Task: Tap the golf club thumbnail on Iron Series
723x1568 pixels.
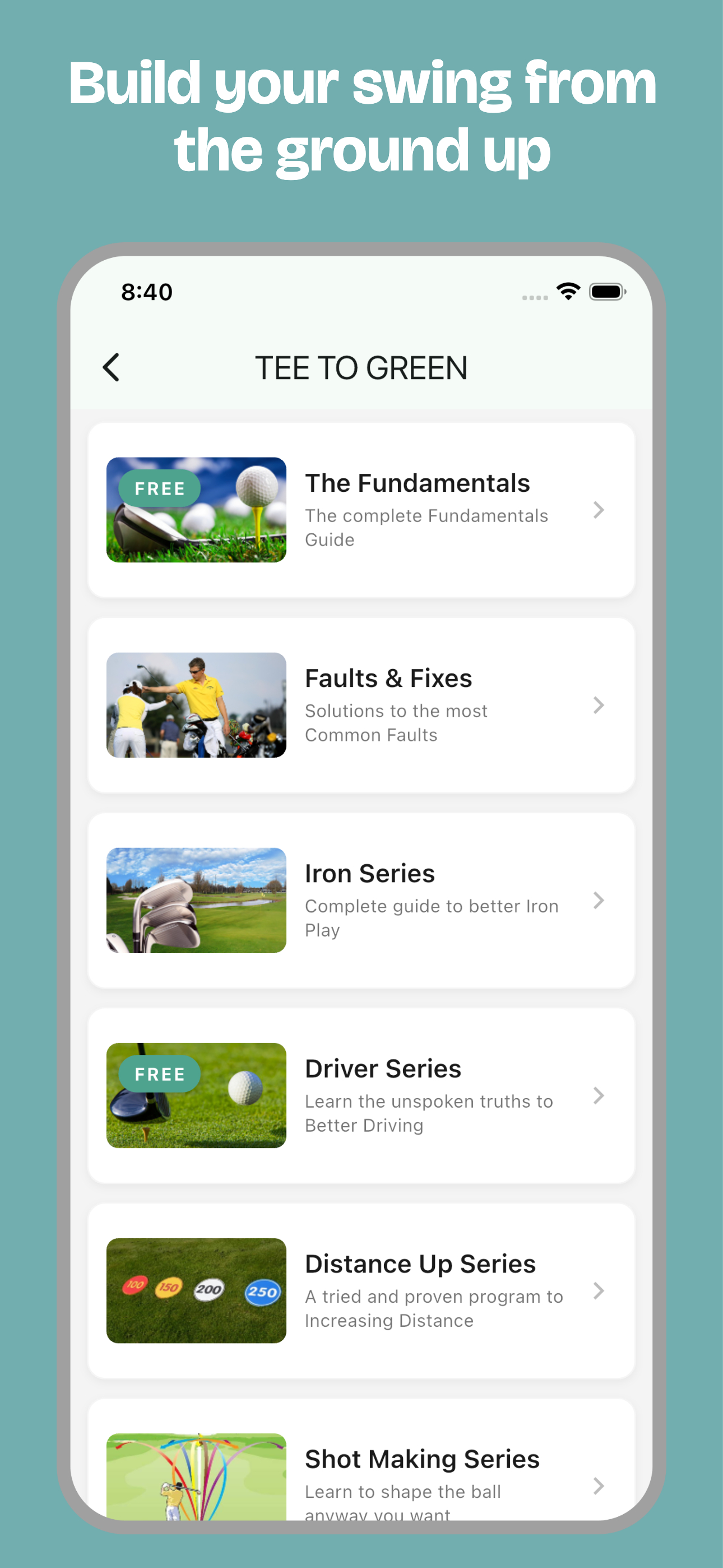Action: (x=196, y=901)
